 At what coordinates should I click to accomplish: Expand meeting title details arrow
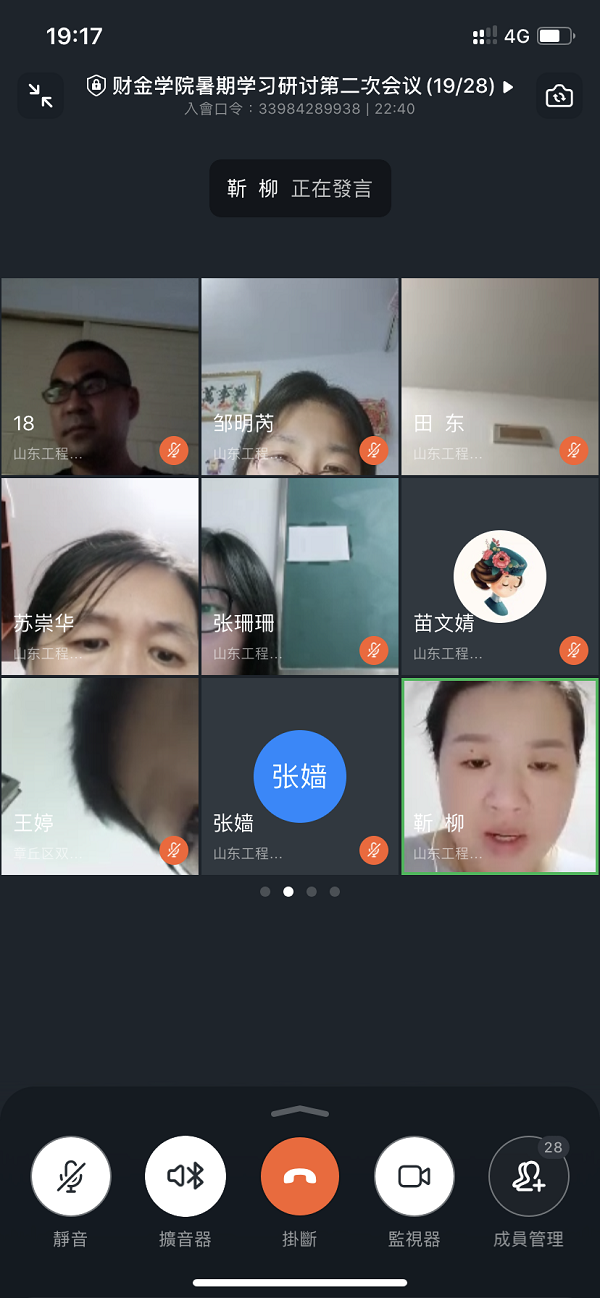click(508, 87)
